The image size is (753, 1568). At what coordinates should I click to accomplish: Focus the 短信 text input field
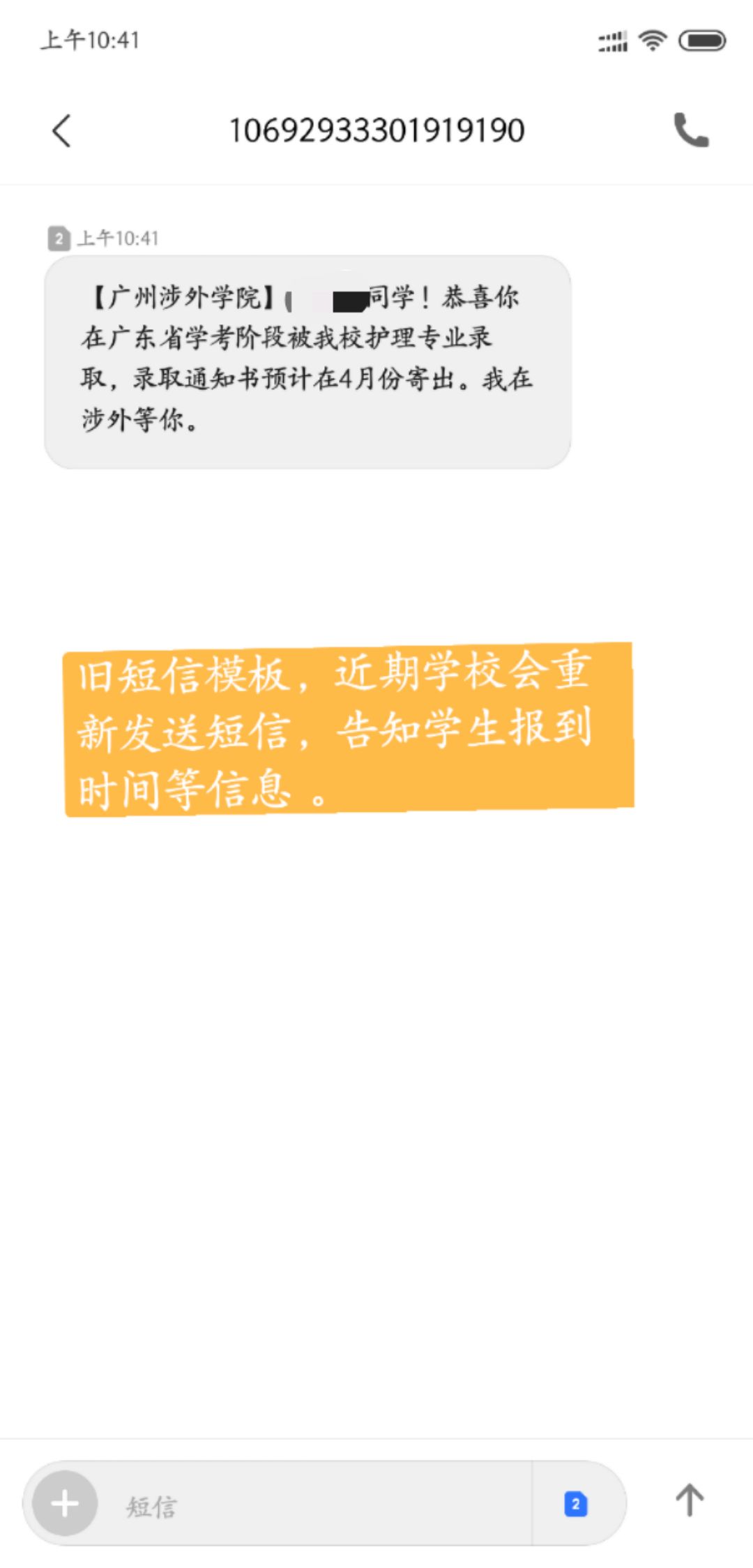314,1505
